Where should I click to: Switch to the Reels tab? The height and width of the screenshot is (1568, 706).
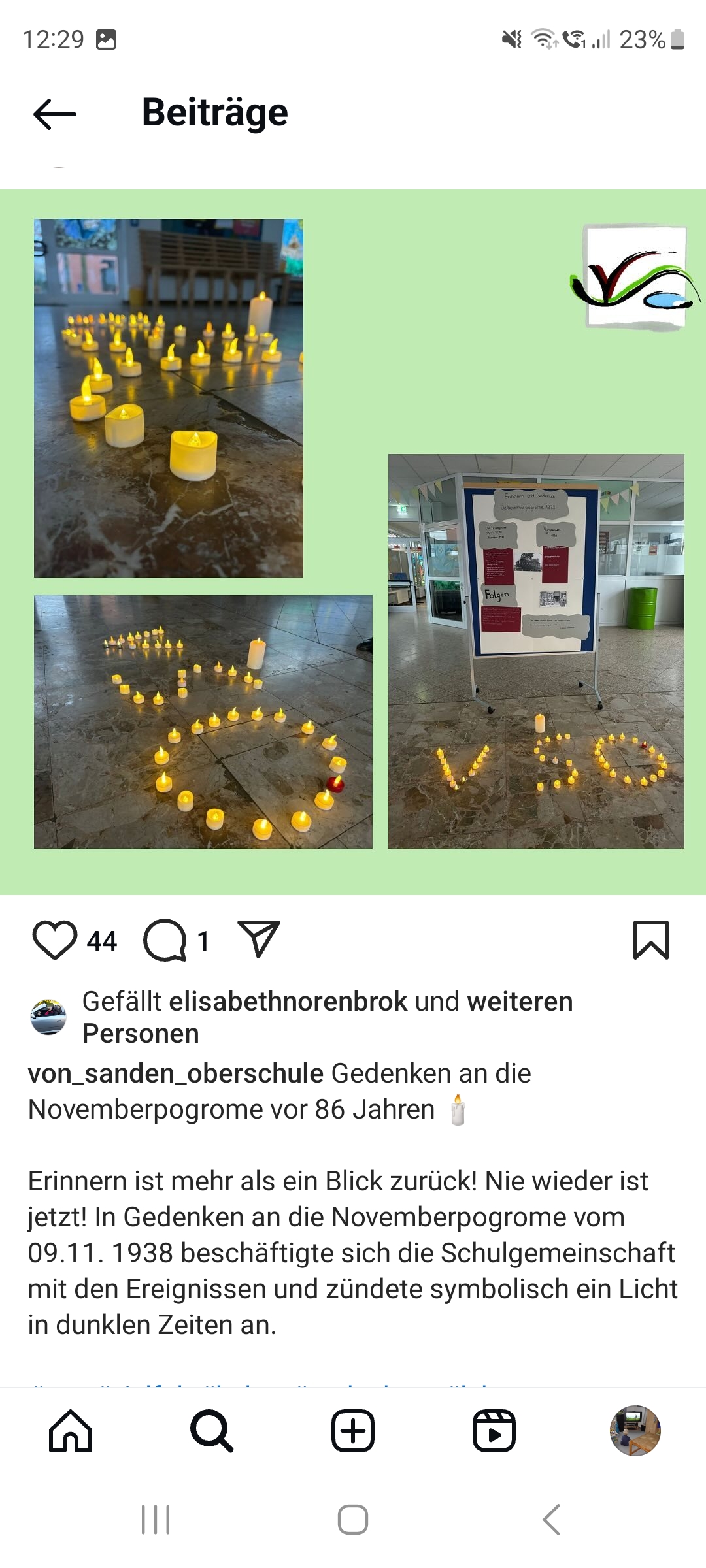(x=494, y=1431)
